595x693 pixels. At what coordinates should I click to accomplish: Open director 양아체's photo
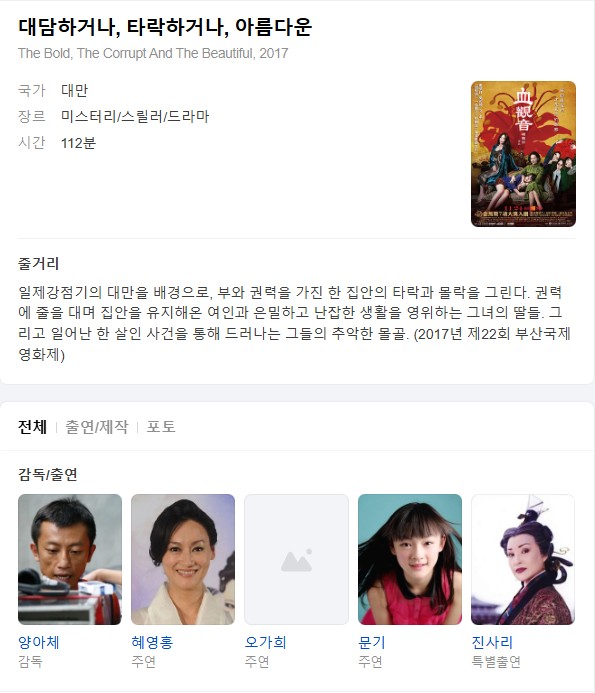point(70,559)
